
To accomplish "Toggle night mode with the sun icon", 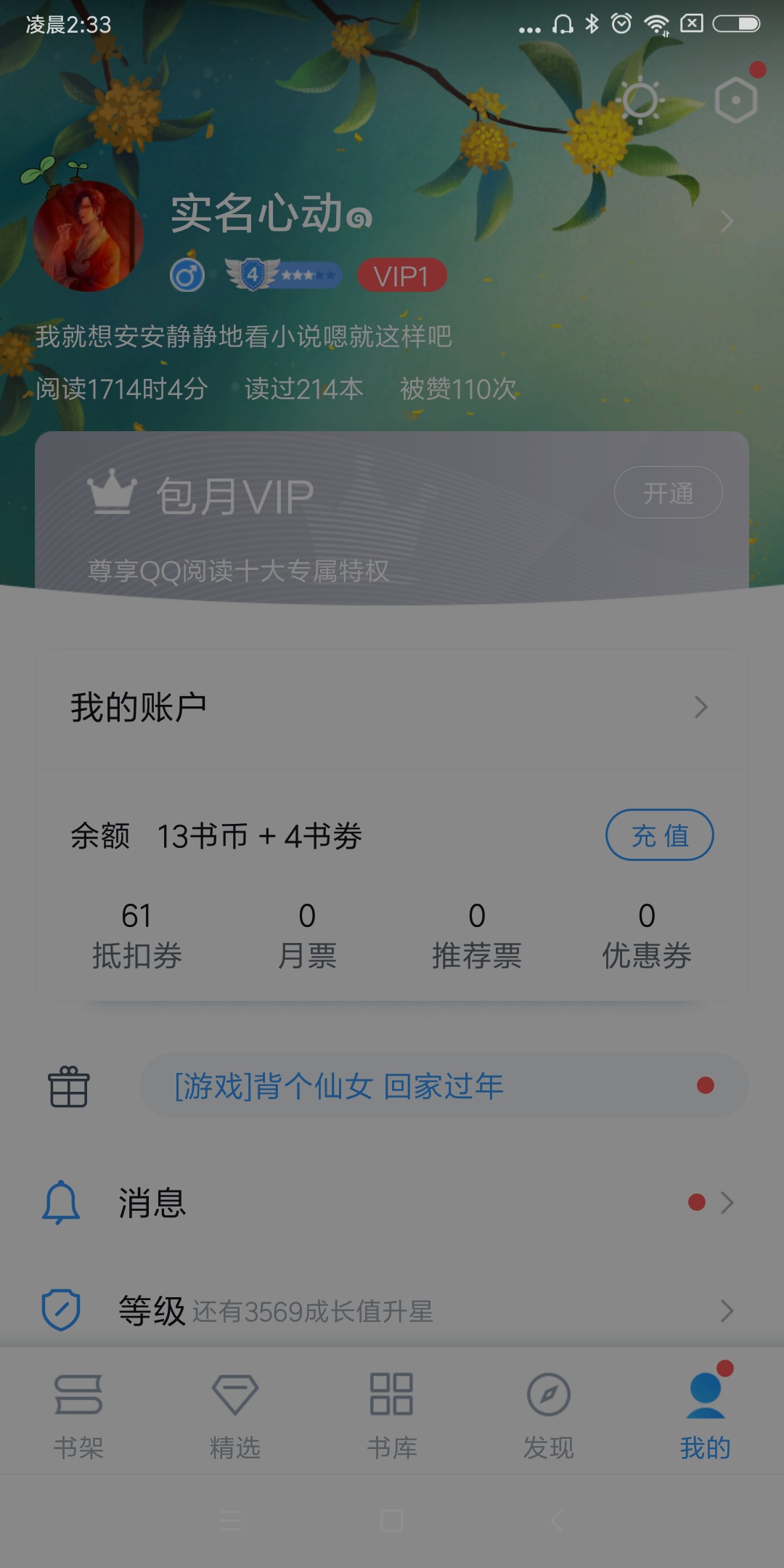I will (x=640, y=101).
